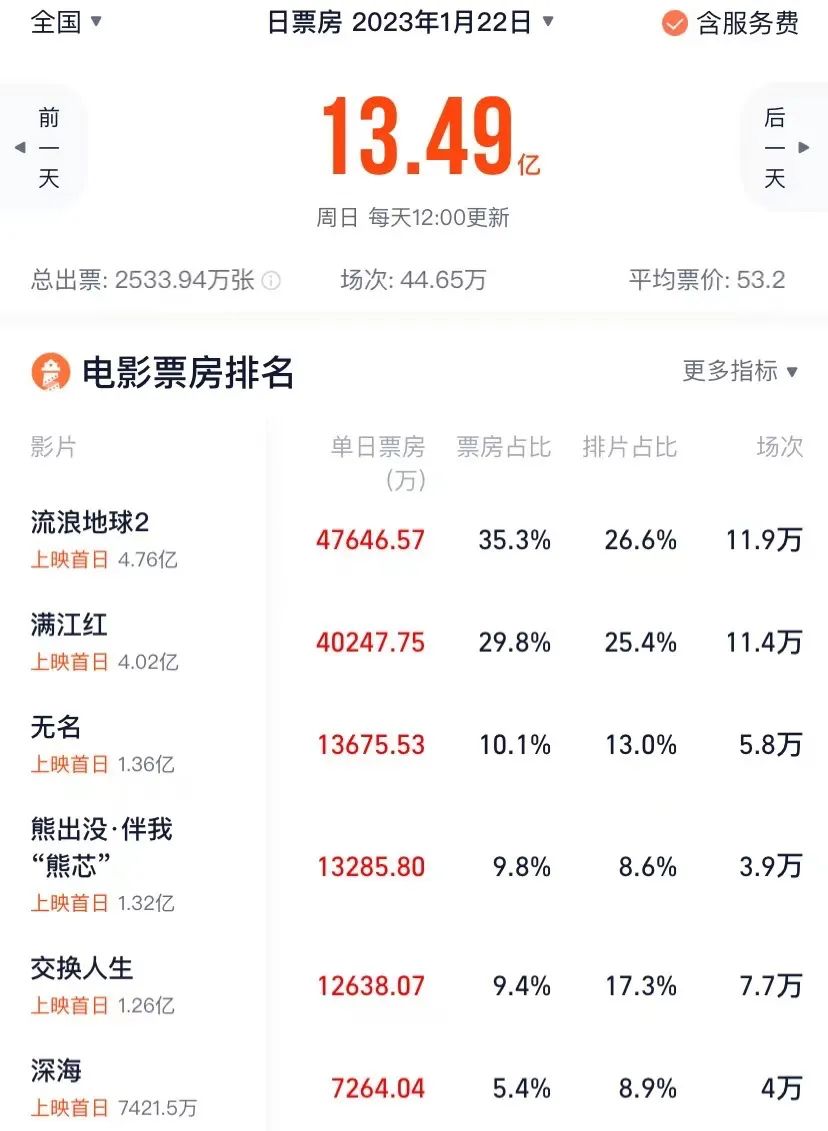Go to 后一天 box office
The image size is (828, 1131).
click(780, 148)
